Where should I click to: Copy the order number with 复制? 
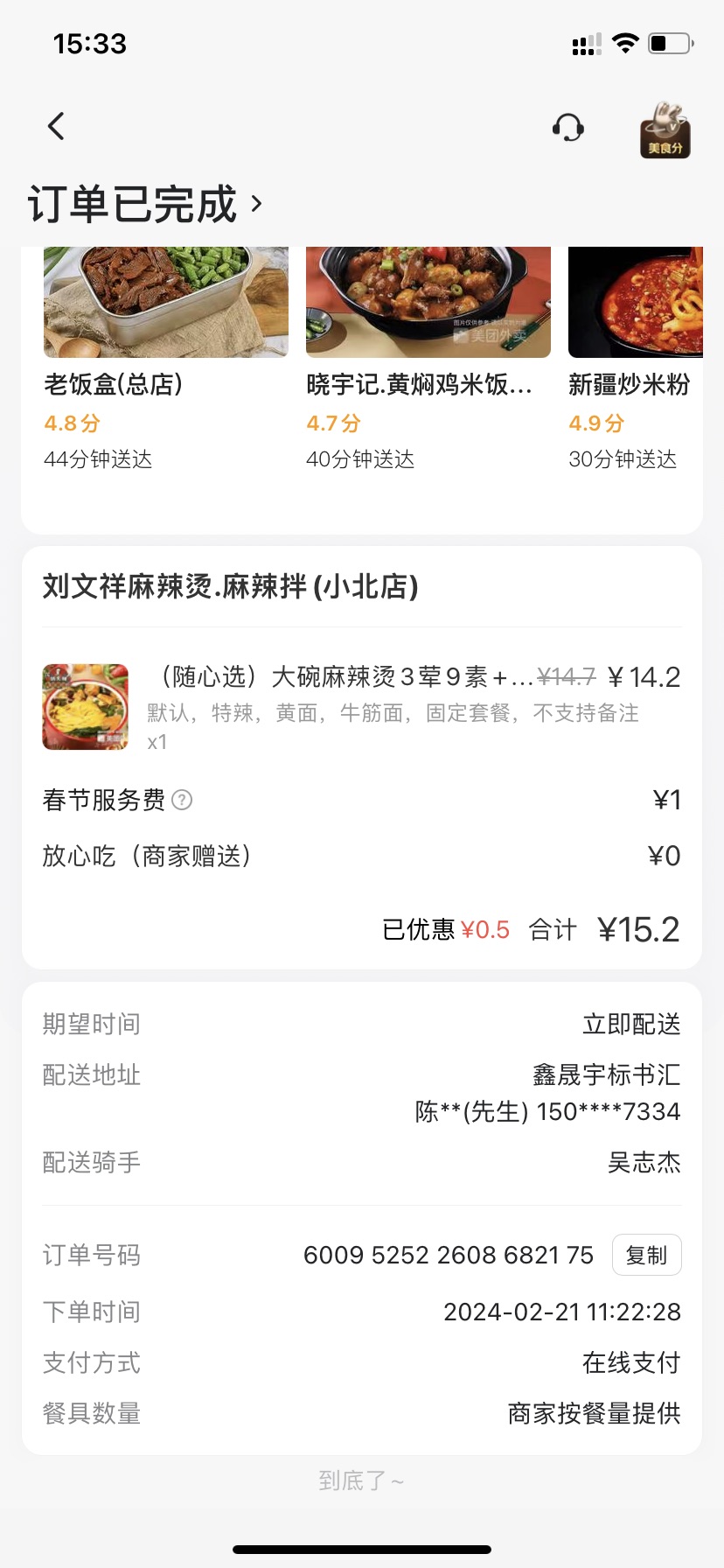tap(646, 1256)
